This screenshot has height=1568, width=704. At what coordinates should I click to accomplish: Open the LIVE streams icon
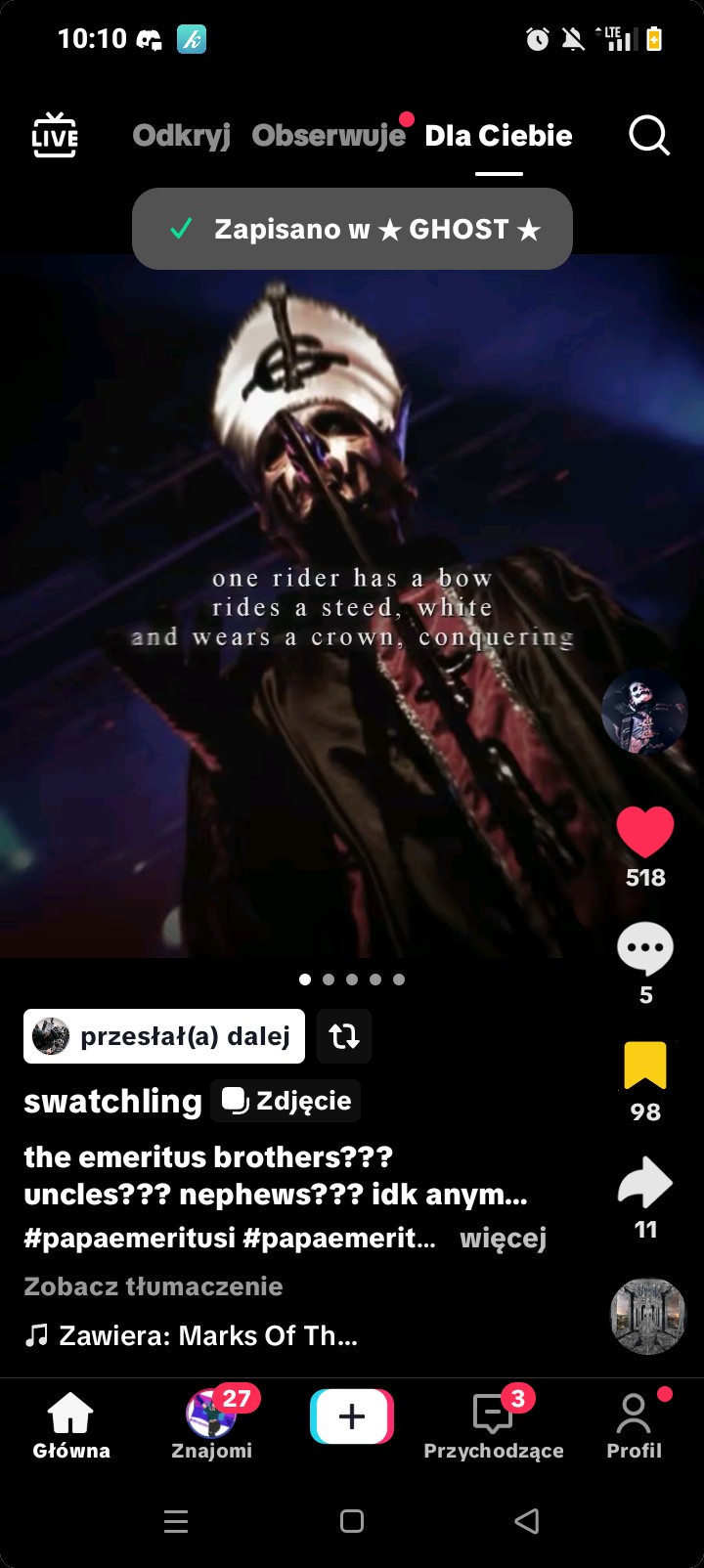pos(55,135)
